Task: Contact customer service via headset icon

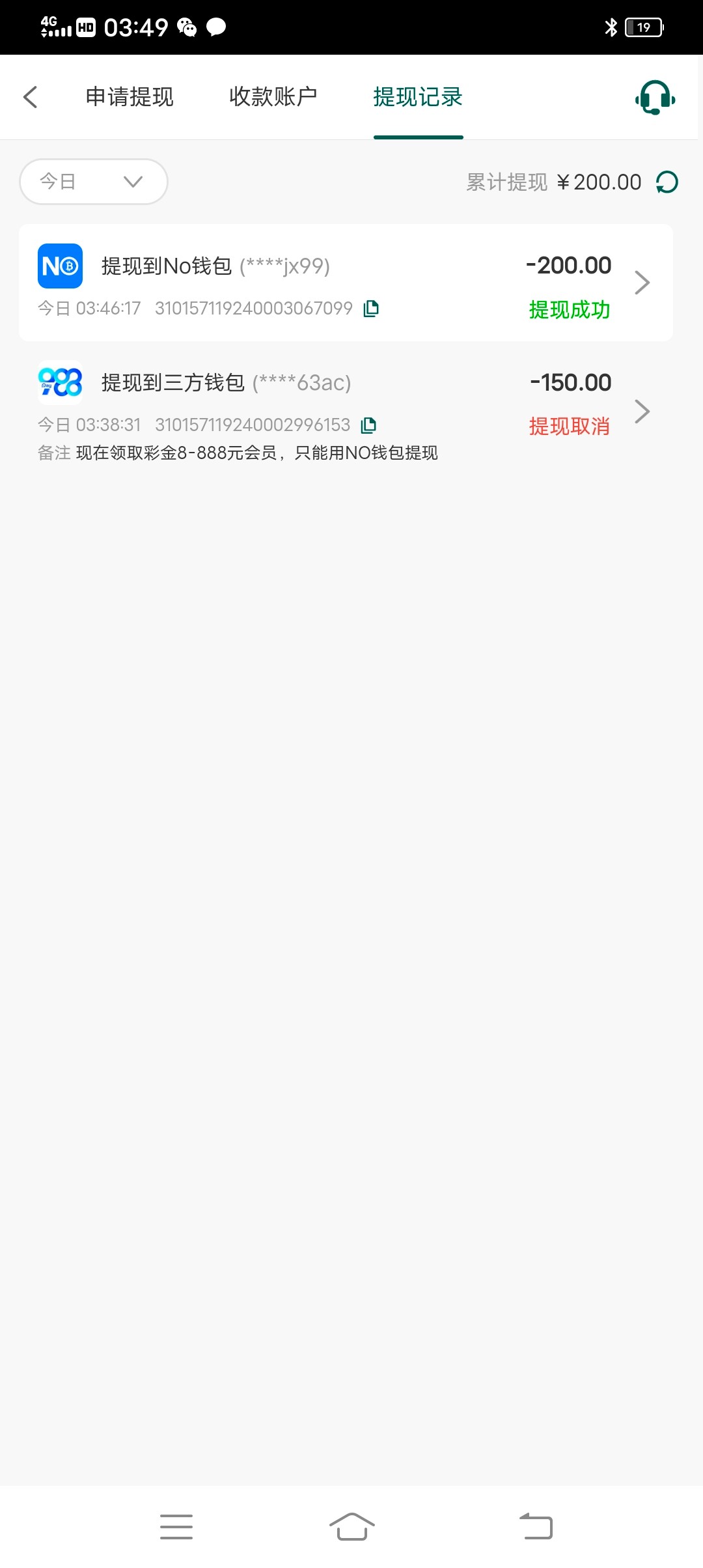Action: pyautogui.click(x=655, y=98)
